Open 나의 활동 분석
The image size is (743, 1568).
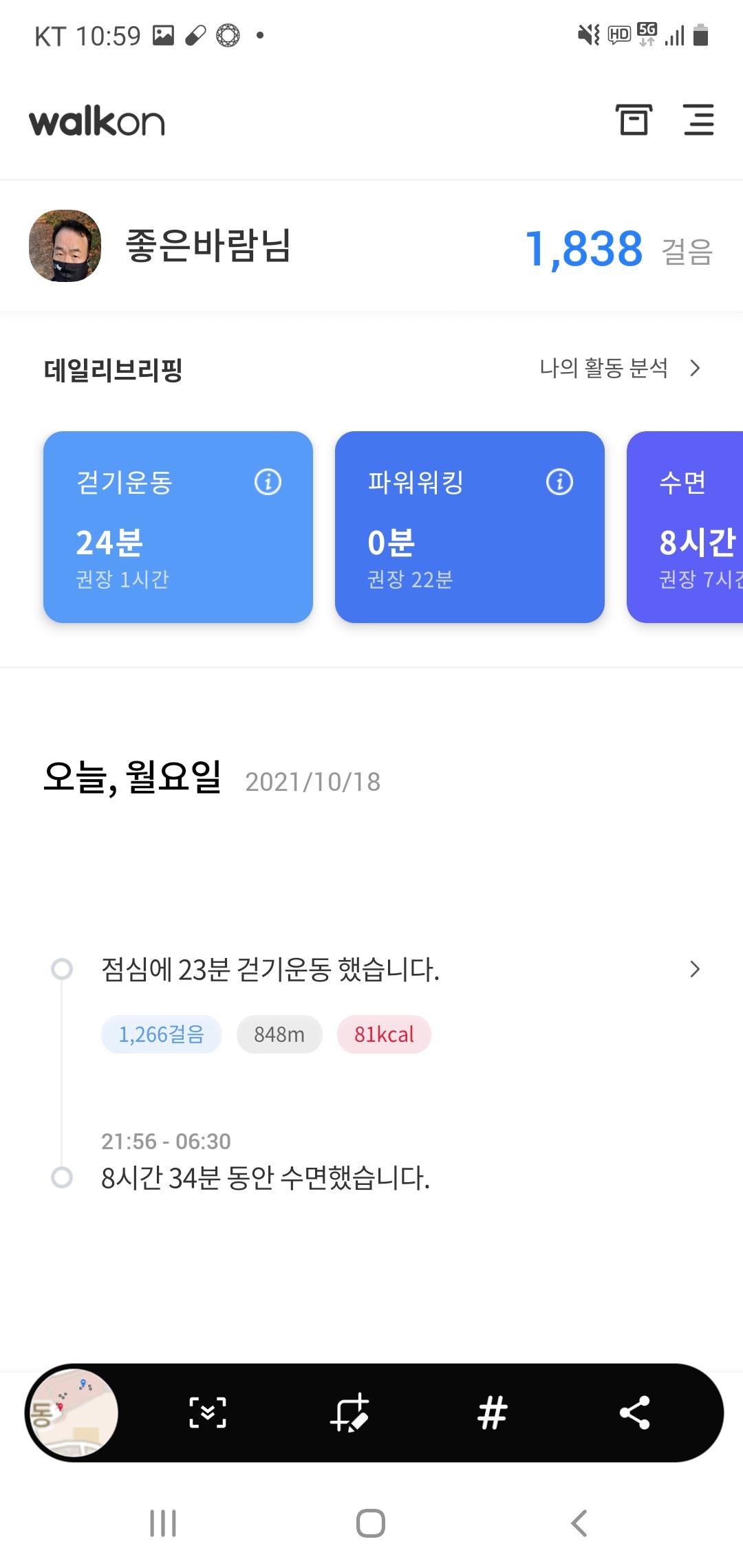click(619, 369)
